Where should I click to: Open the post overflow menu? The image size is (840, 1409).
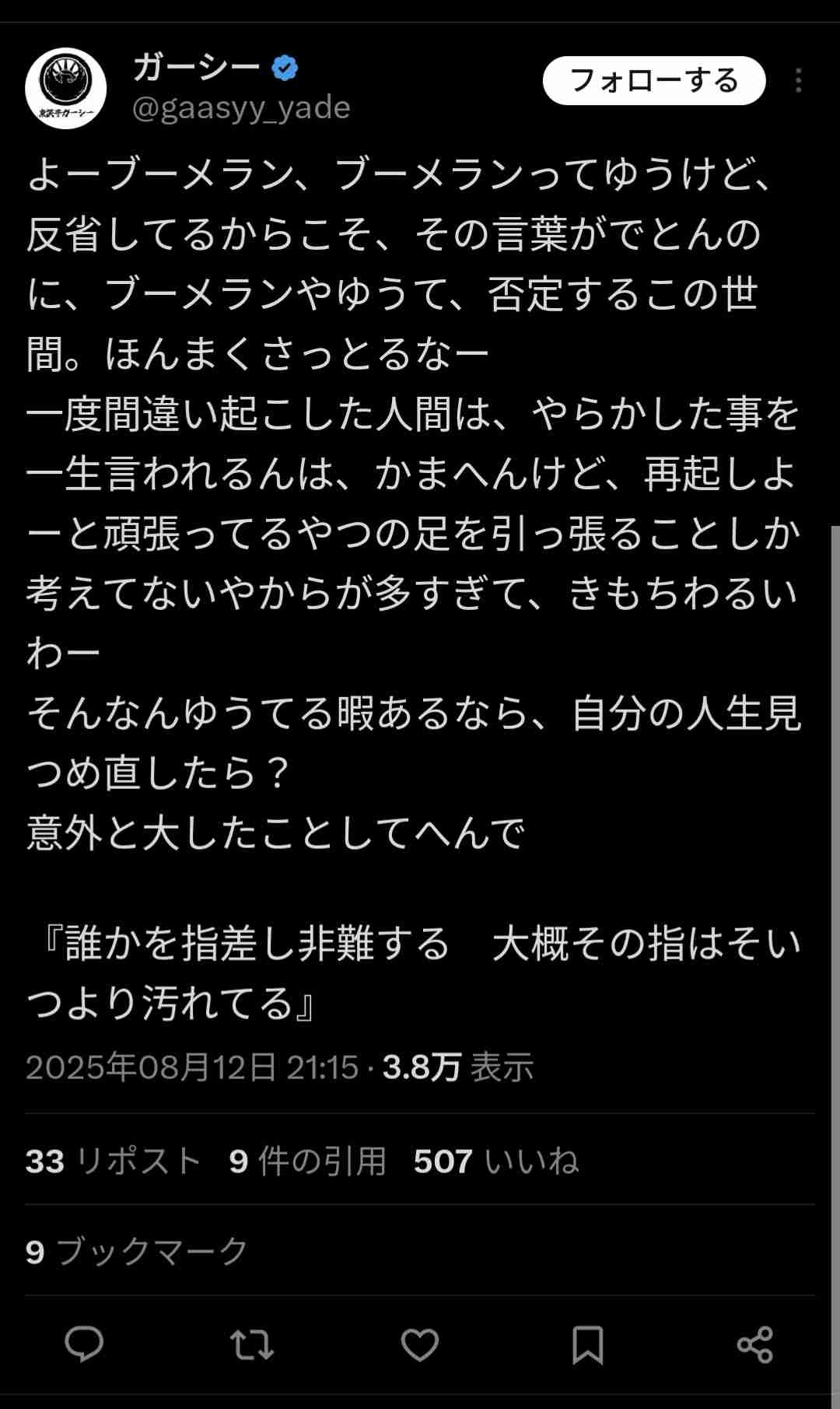pyautogui.click(x=798, y=81)
